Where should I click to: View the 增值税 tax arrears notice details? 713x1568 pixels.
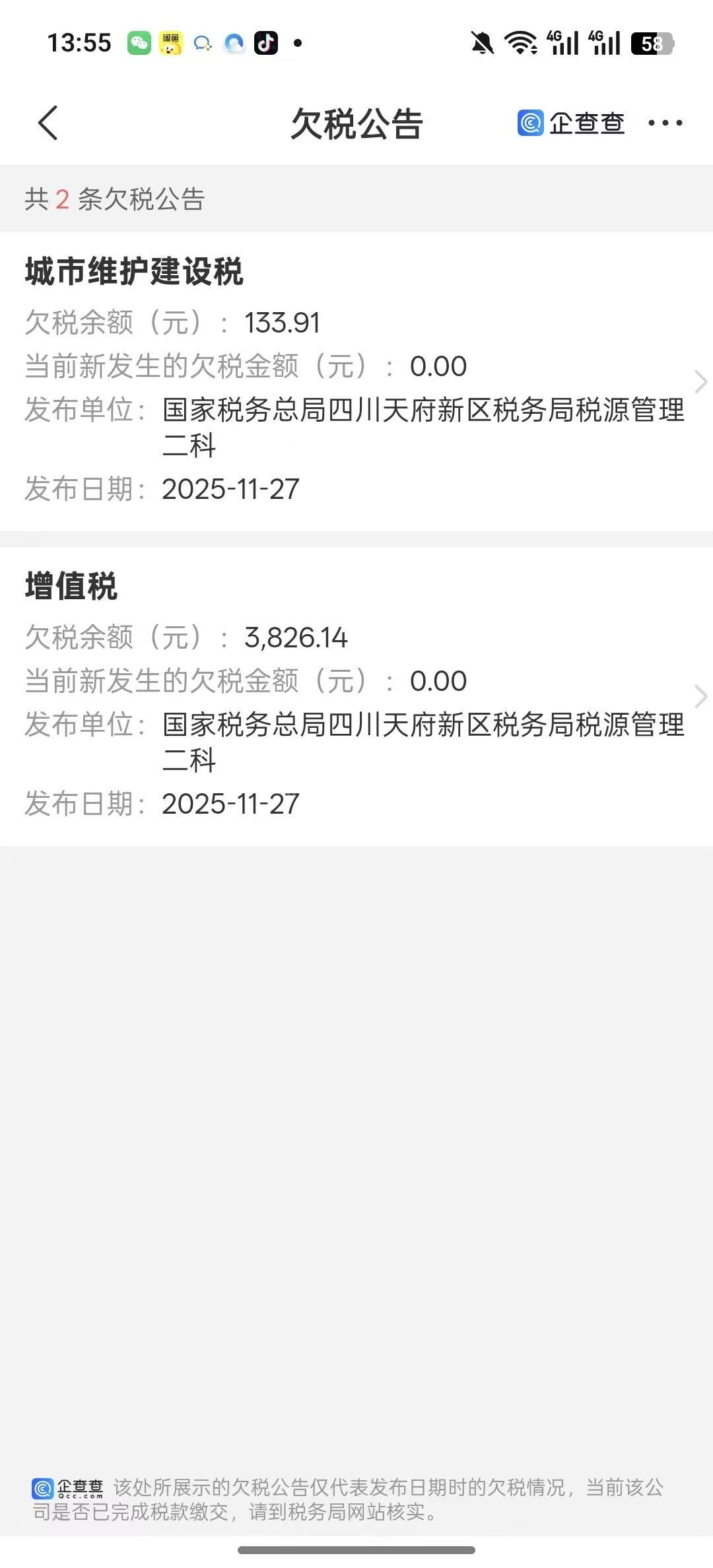click(356, 696)
